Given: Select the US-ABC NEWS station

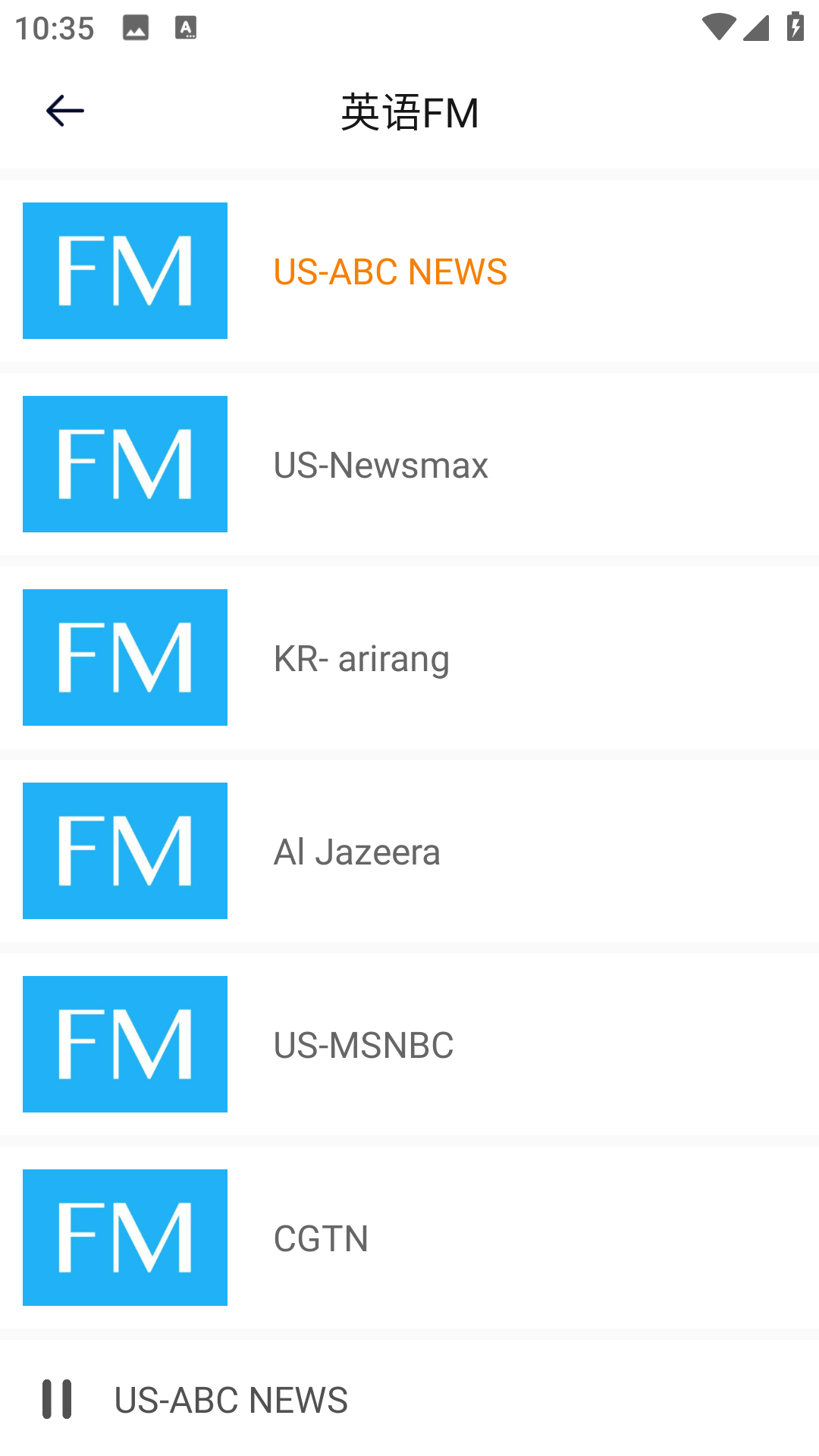Looking at the screenshot, I should 409,271.
